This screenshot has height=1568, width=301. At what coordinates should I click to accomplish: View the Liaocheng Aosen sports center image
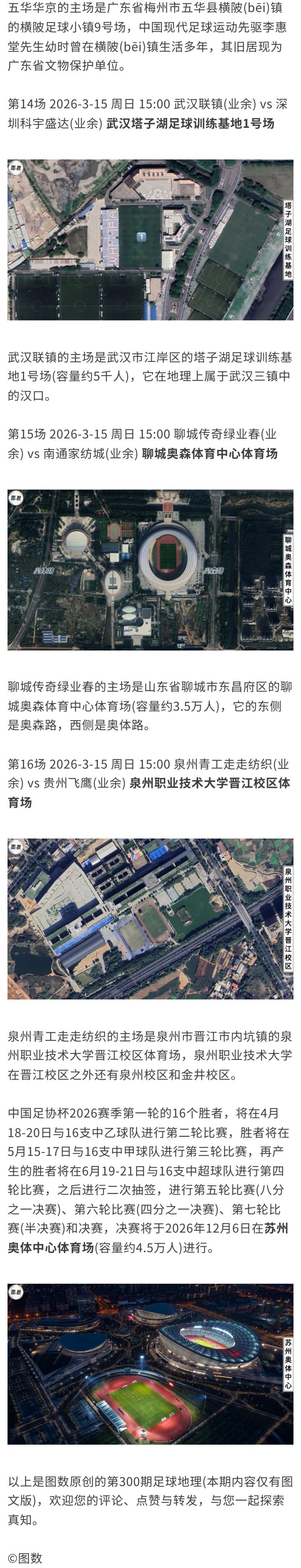click(x=150, y=569)
